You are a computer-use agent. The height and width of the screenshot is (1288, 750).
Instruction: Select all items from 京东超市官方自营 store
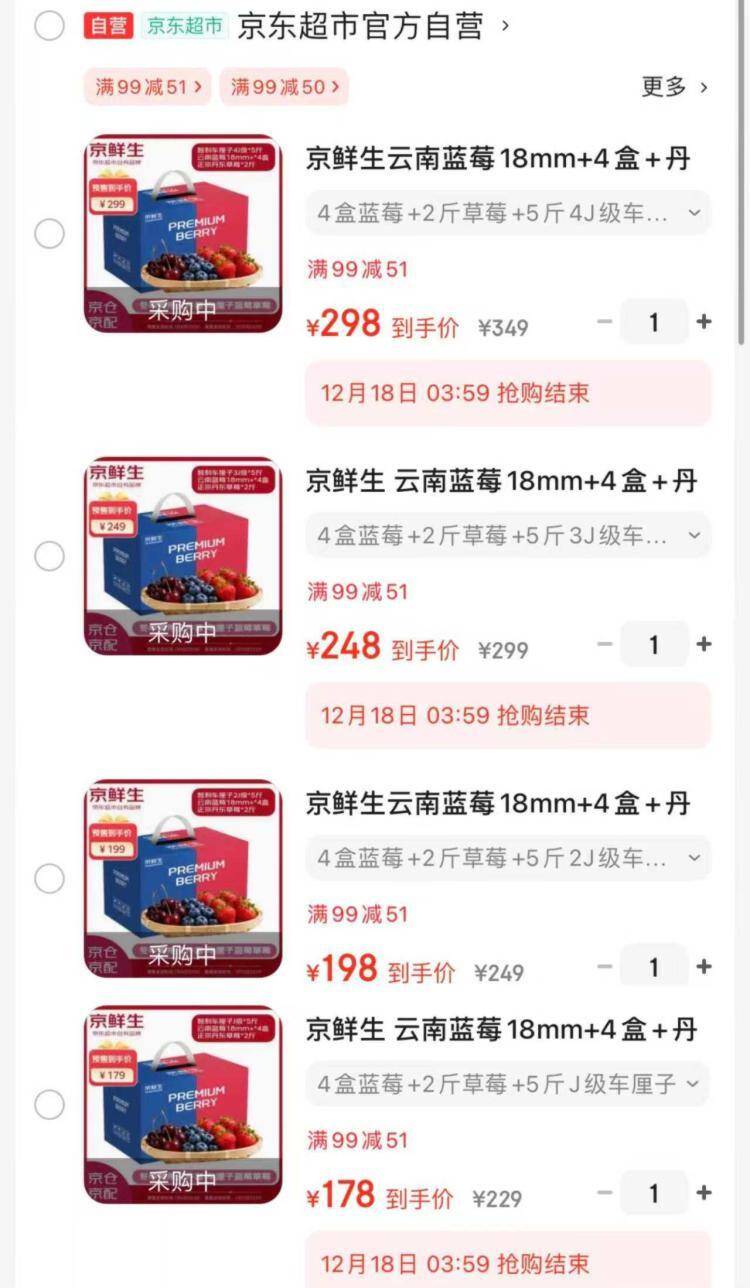pos(49,26)
